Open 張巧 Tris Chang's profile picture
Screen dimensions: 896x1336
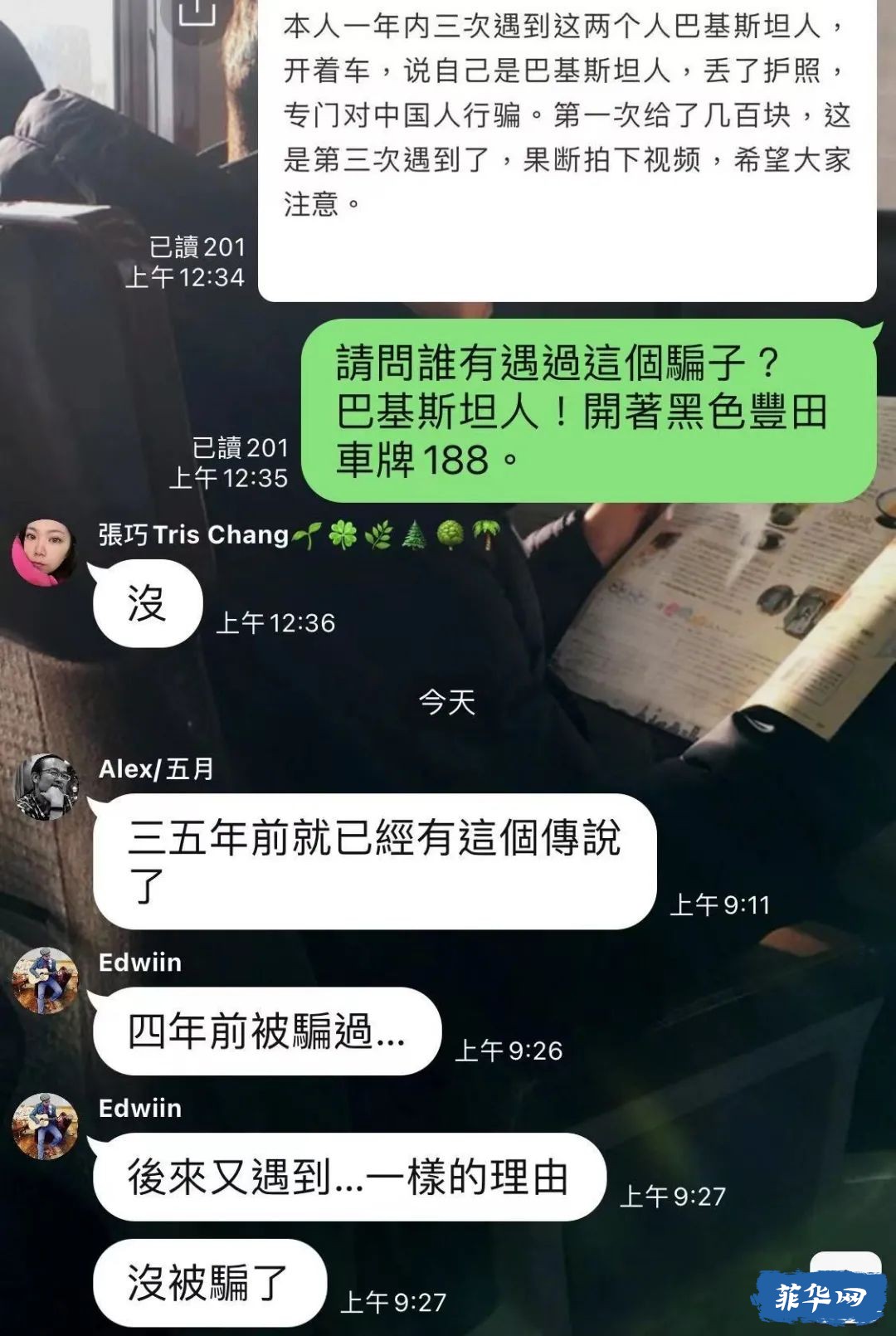pos(46,553)
